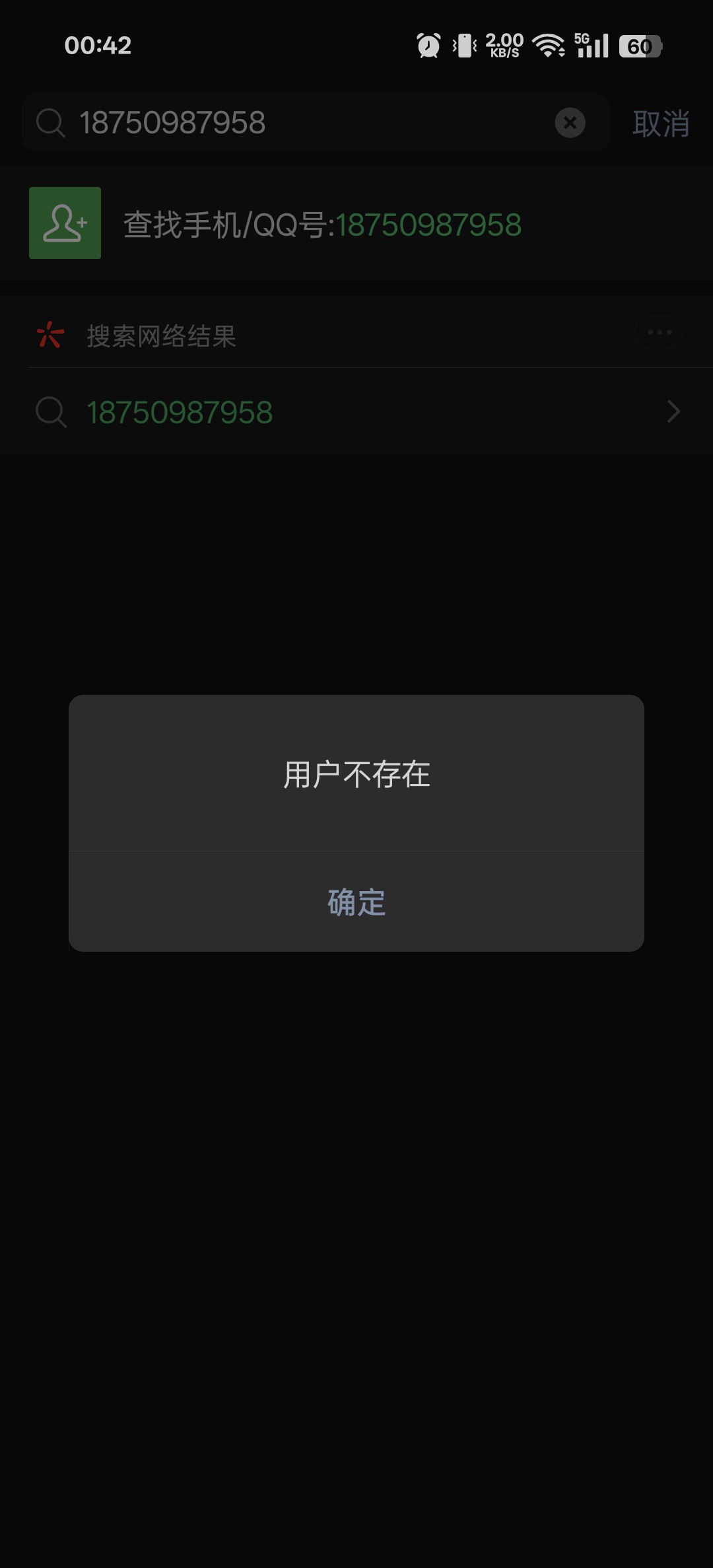Tap the search field containing 18750987958

297,123
